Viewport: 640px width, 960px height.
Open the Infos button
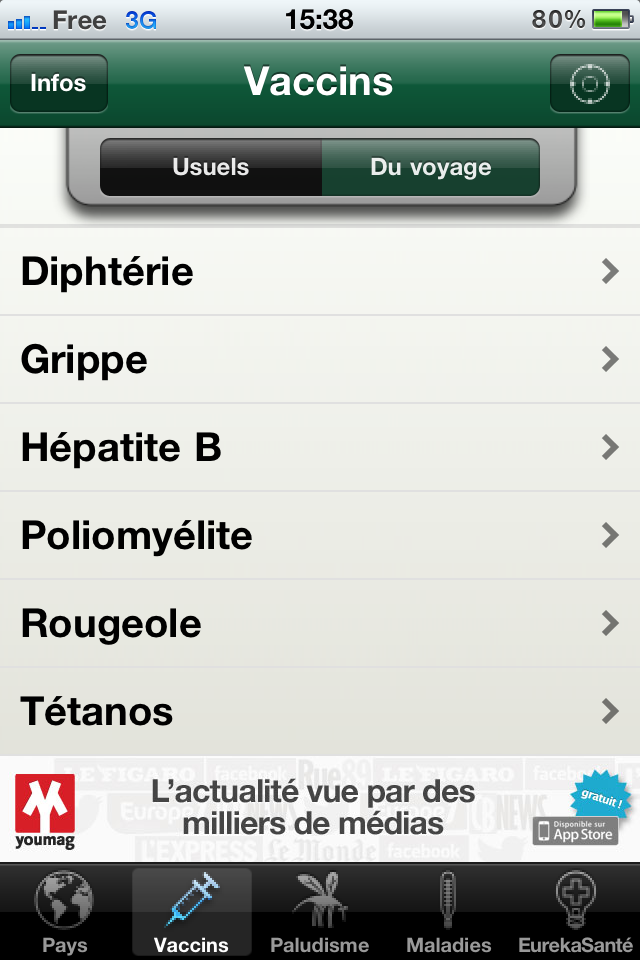[x=58, y=84]
